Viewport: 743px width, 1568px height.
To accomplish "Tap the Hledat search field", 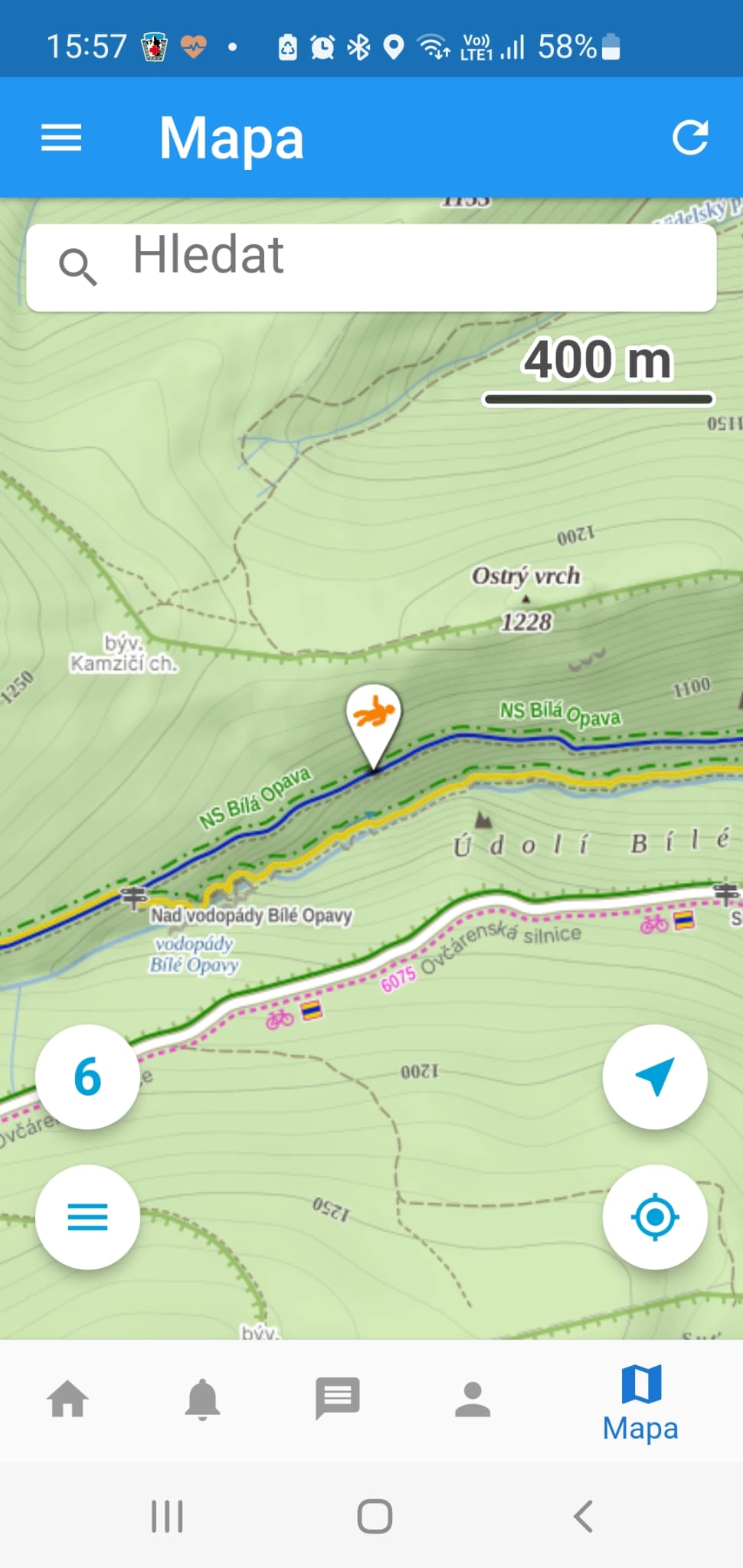I will (371, 267).
